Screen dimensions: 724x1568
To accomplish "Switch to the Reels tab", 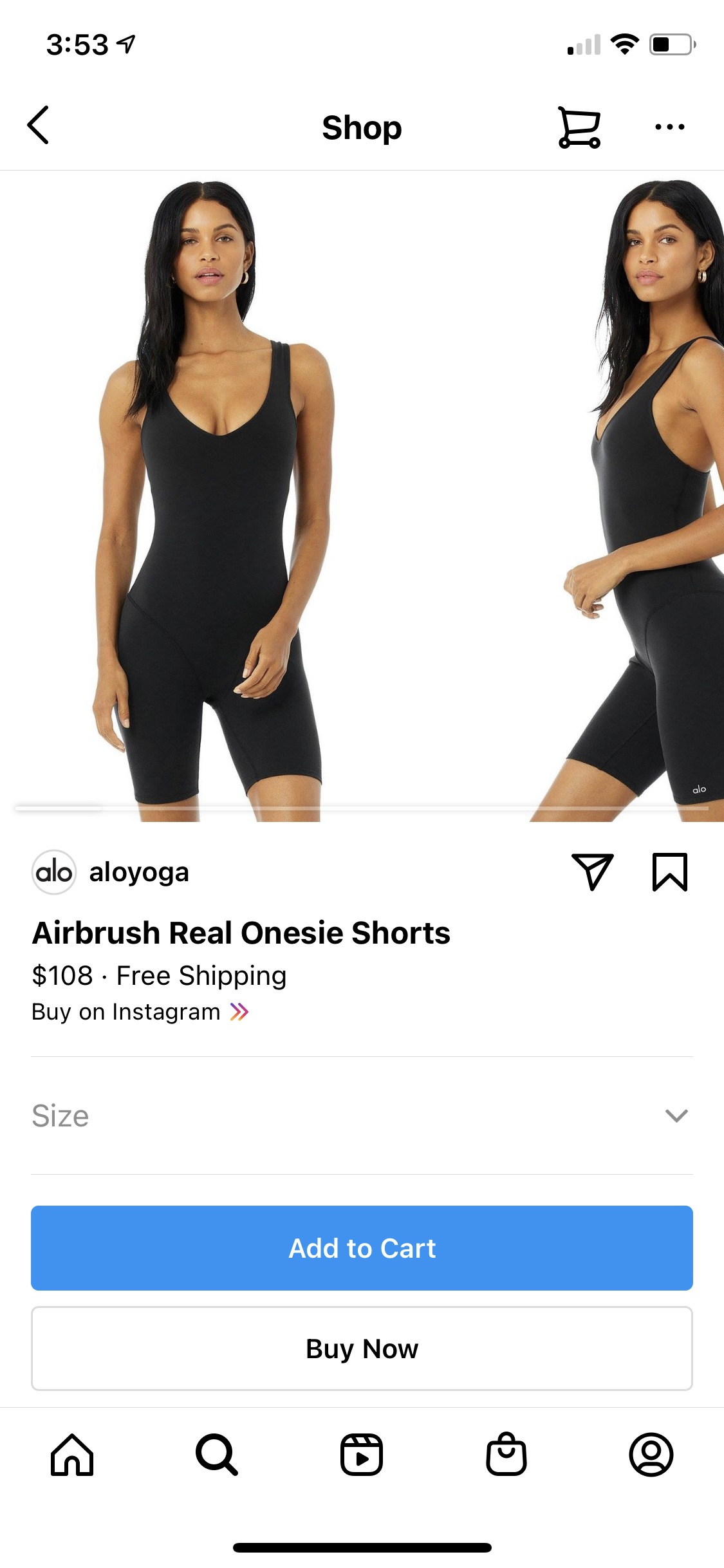I will (362, 1455).
